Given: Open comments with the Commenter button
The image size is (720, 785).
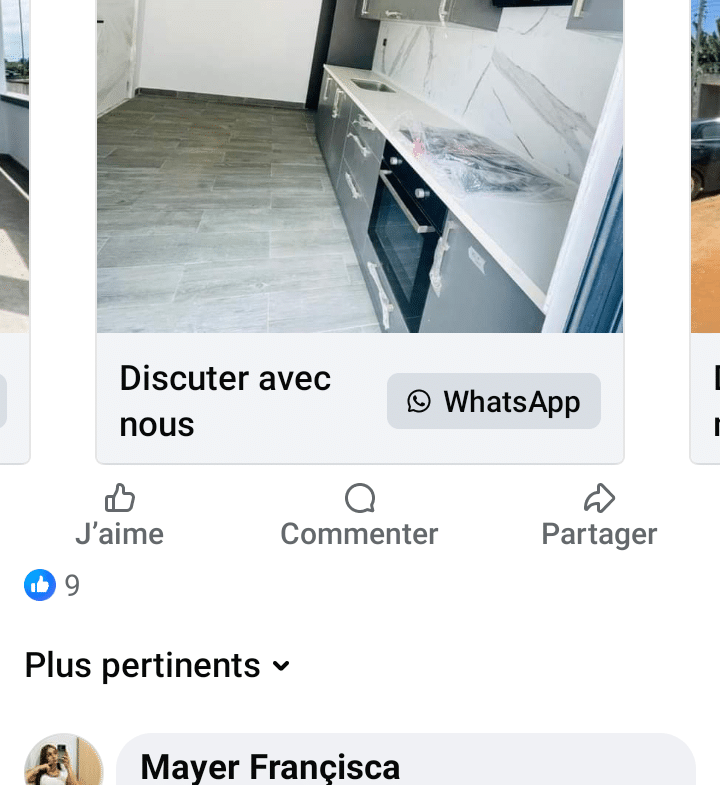Looking at the screenshot, I should 359,516.
